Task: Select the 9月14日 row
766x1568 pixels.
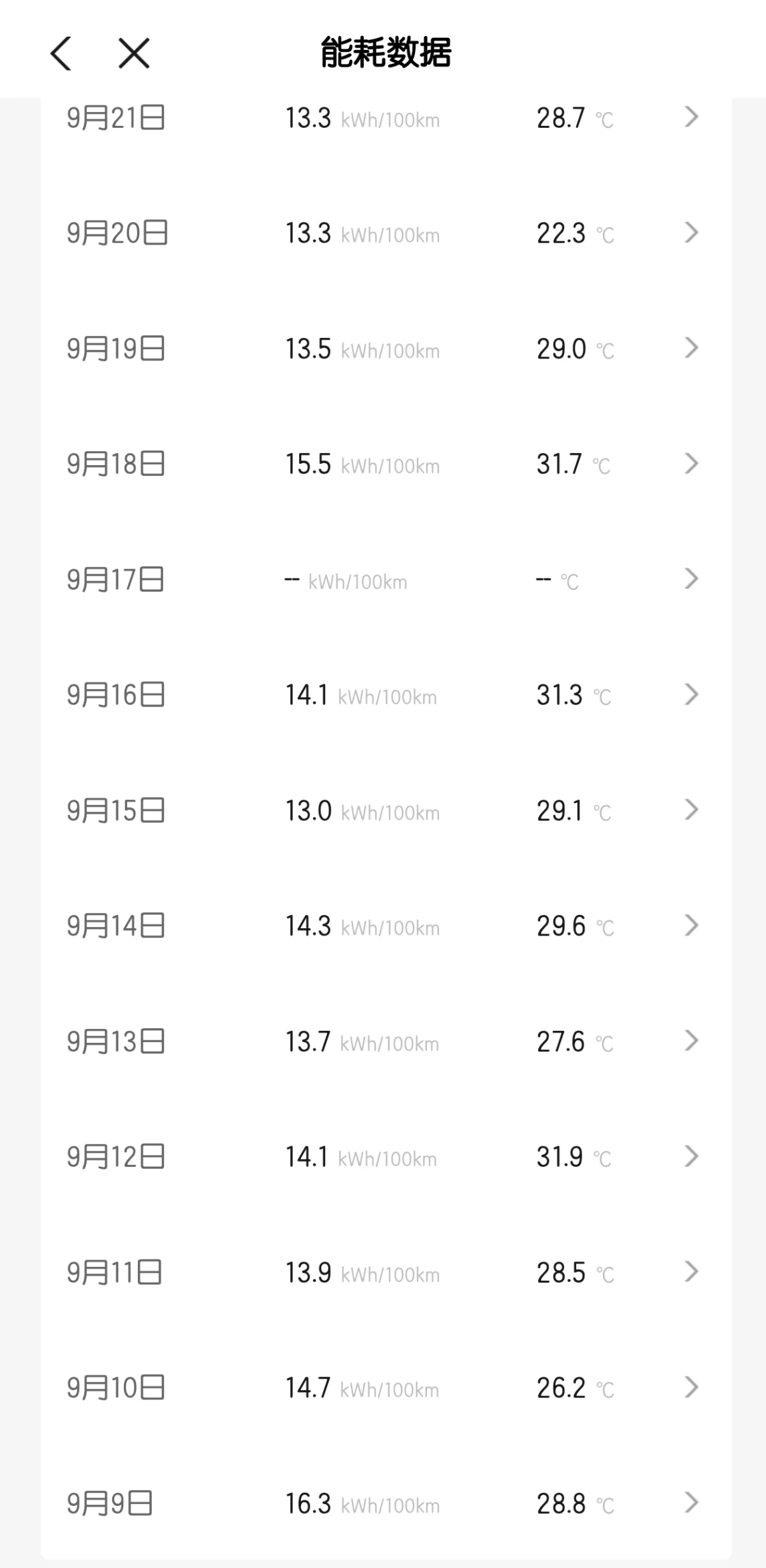Action: (386, 926)
